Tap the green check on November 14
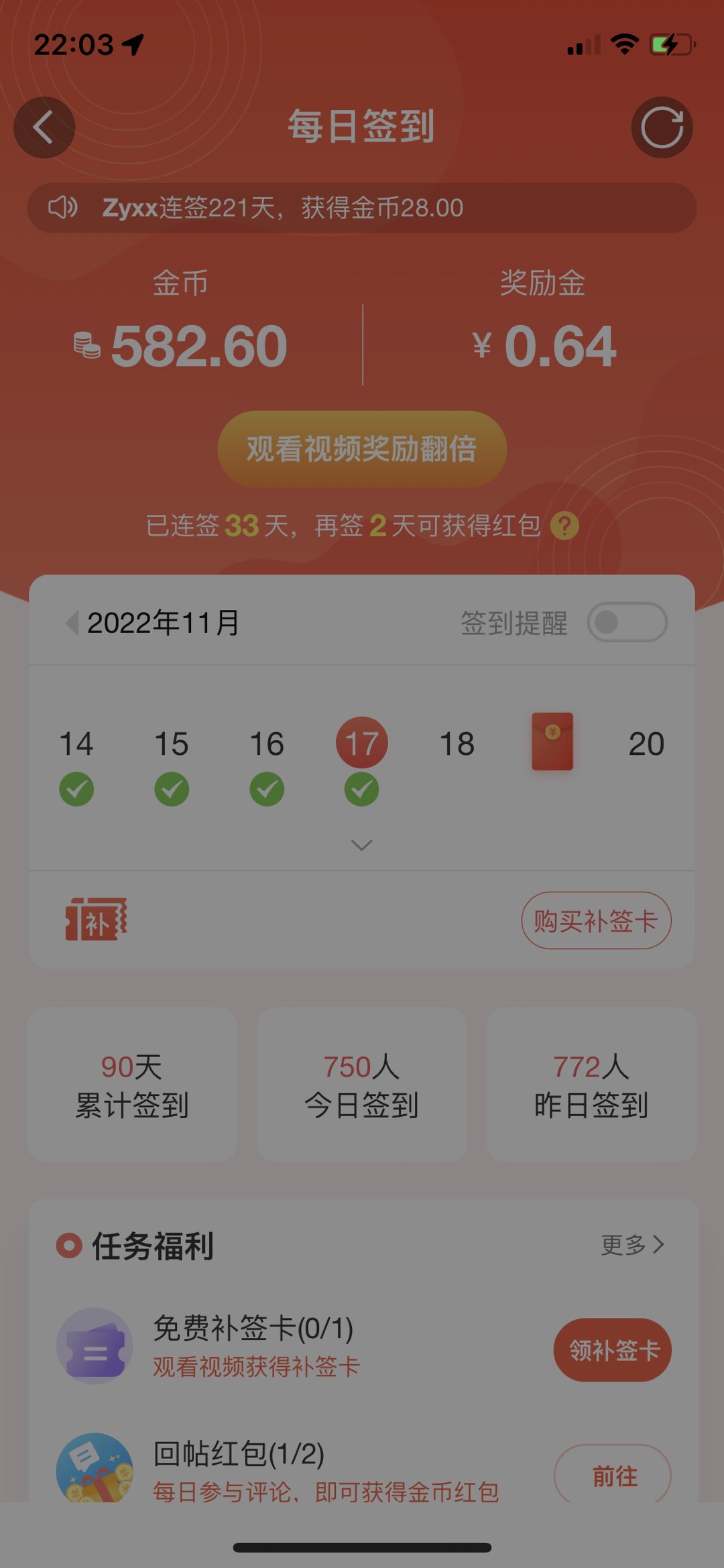724x1568 pixels. tap(78, 788)
